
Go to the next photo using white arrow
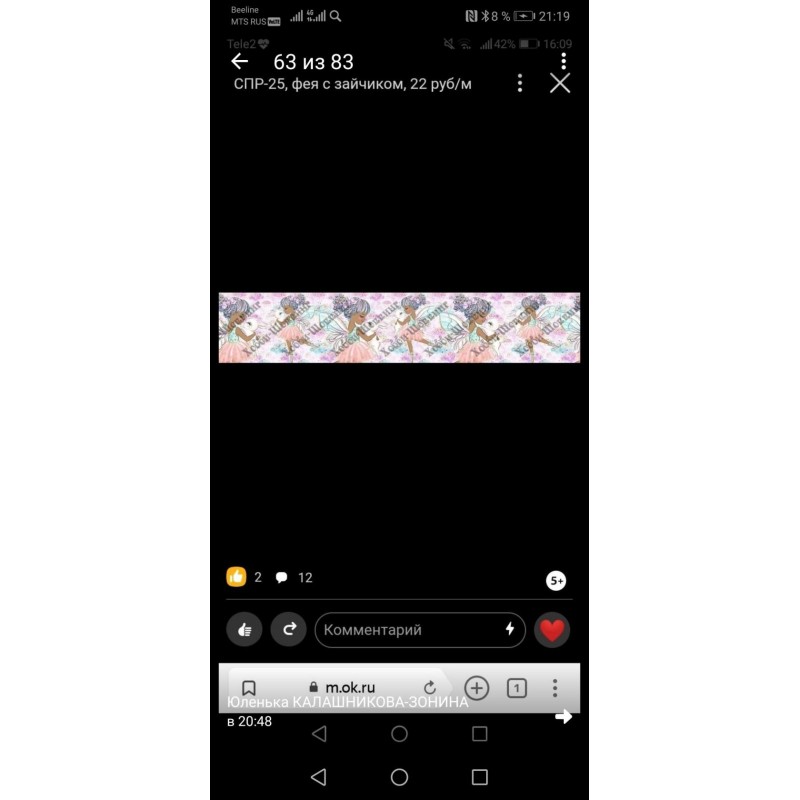tap(564, 716)
